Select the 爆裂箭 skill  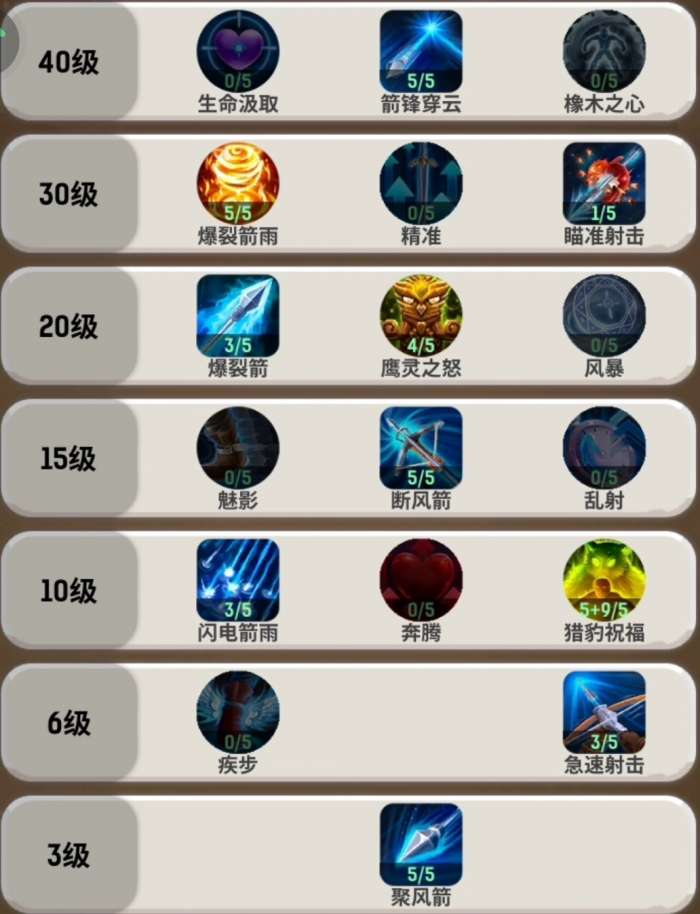pos(238,316)
